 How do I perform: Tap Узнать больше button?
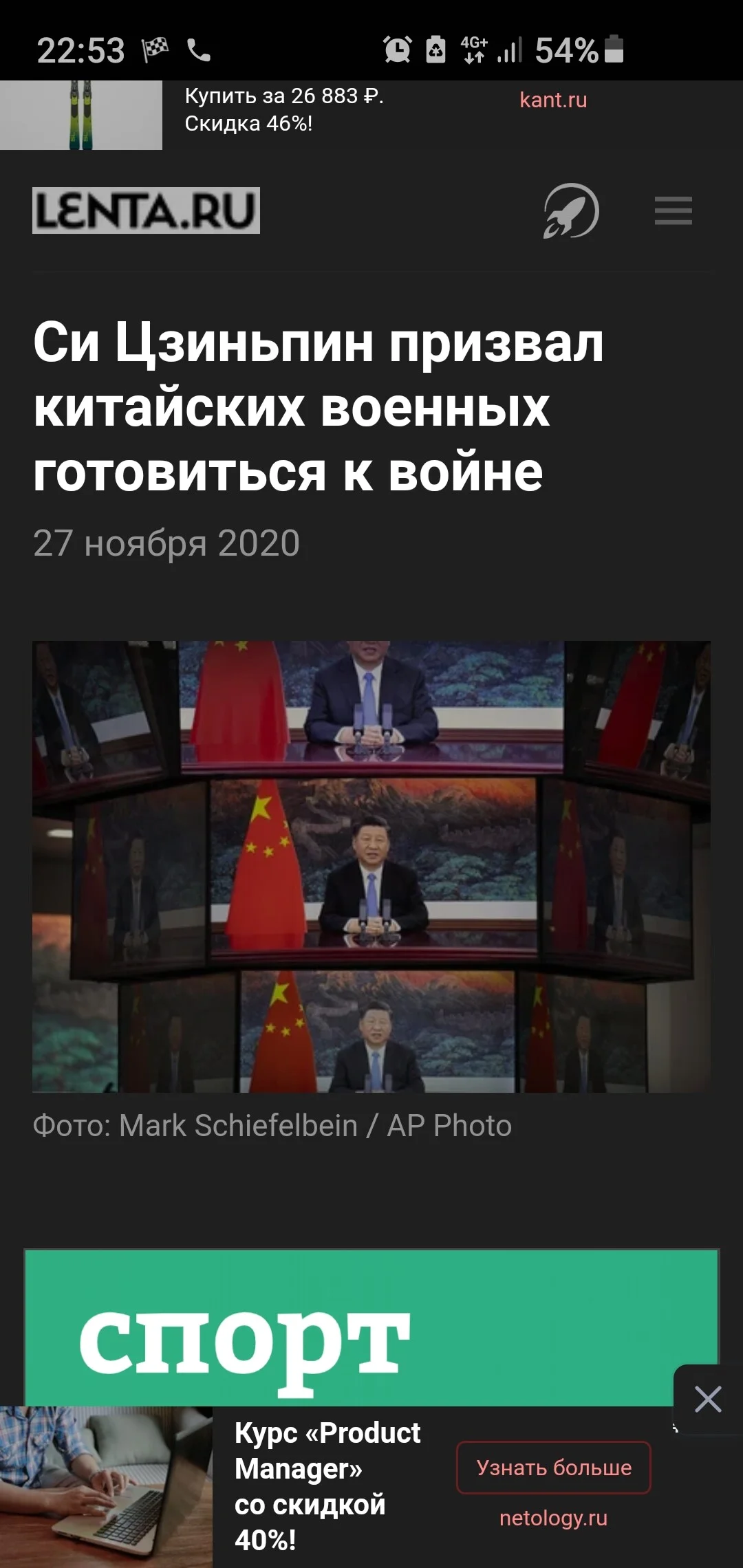click(x=554, y=1468)
